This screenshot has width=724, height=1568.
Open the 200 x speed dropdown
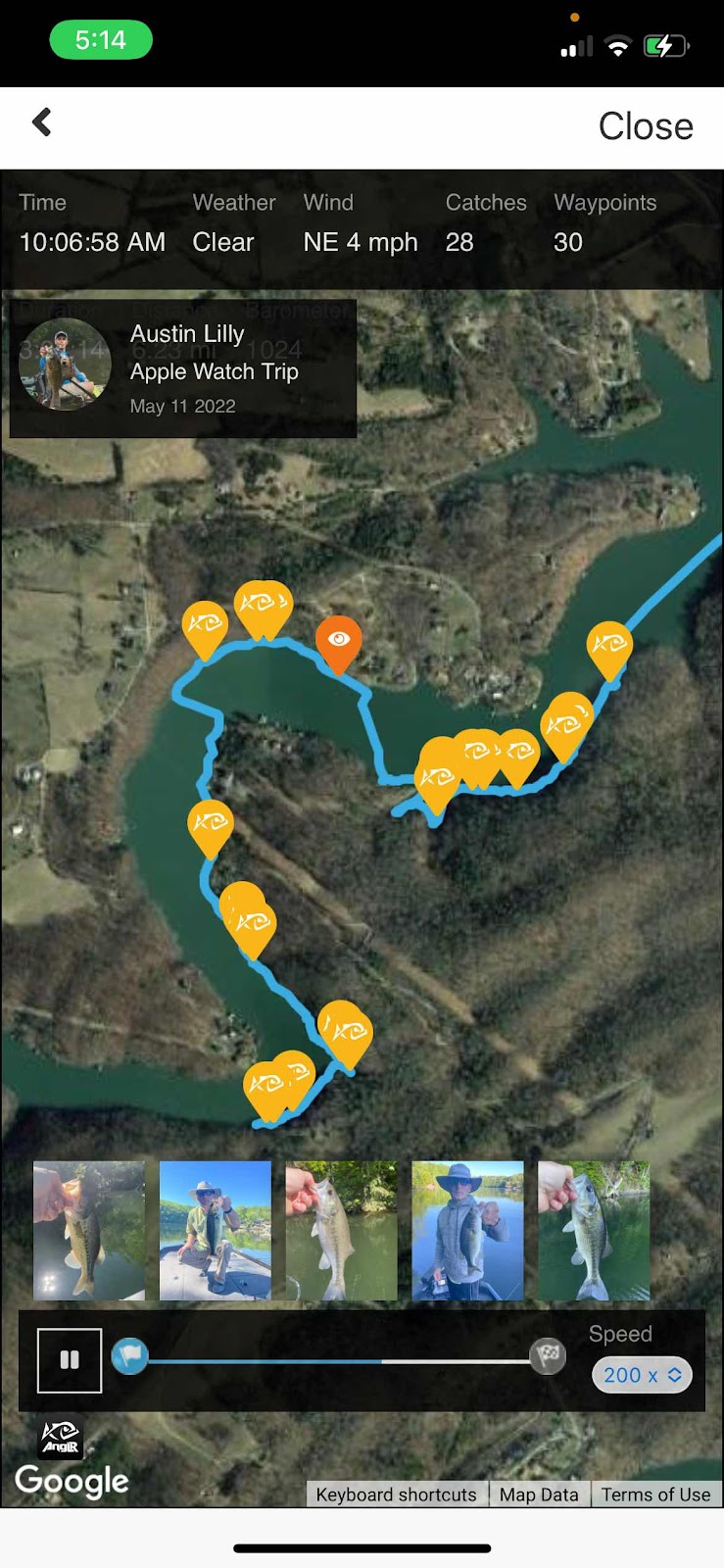pyautogui.click(x=642, y=1375)
